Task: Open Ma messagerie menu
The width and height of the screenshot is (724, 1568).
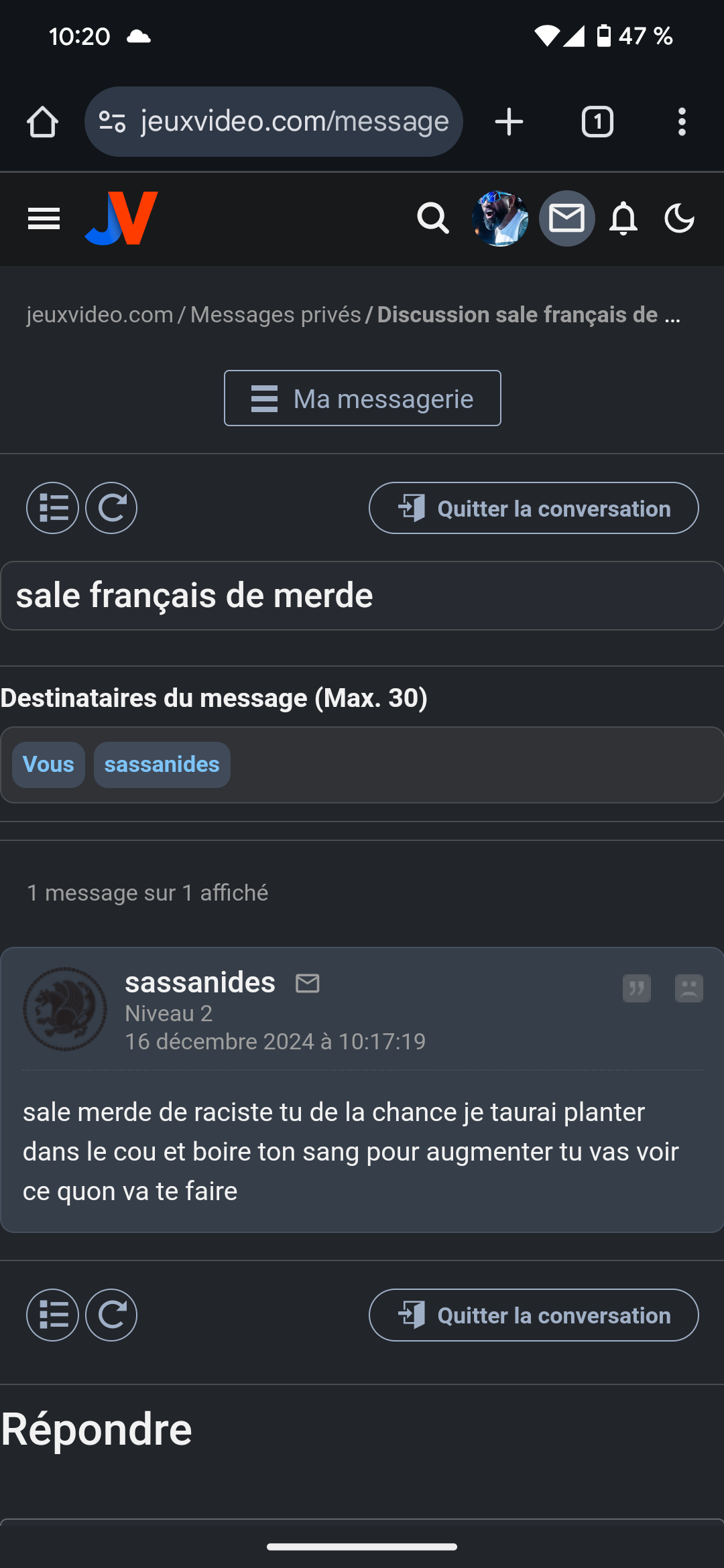Action: coord(363,398)
